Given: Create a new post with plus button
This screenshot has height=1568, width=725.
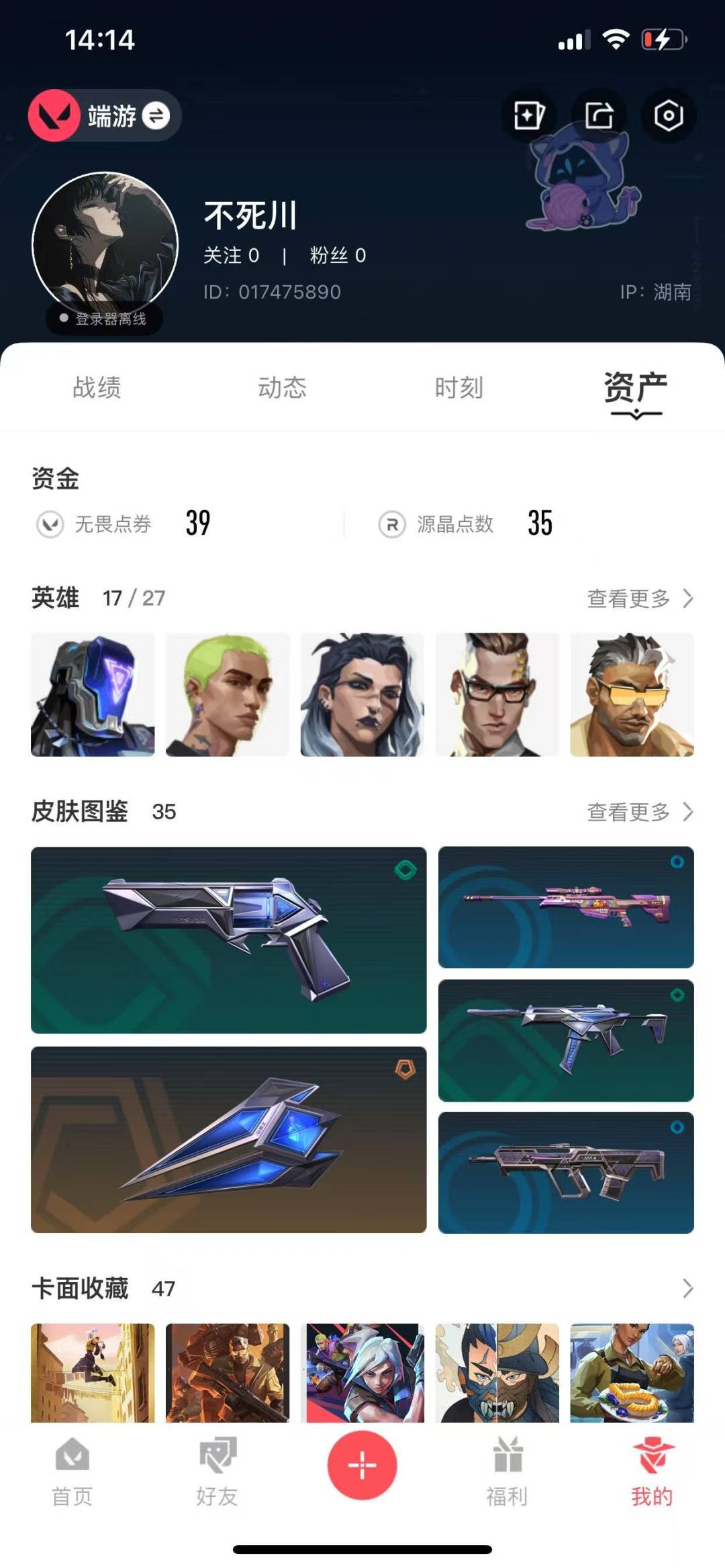Looking at the screenshot, I should tap(362, 1465).
